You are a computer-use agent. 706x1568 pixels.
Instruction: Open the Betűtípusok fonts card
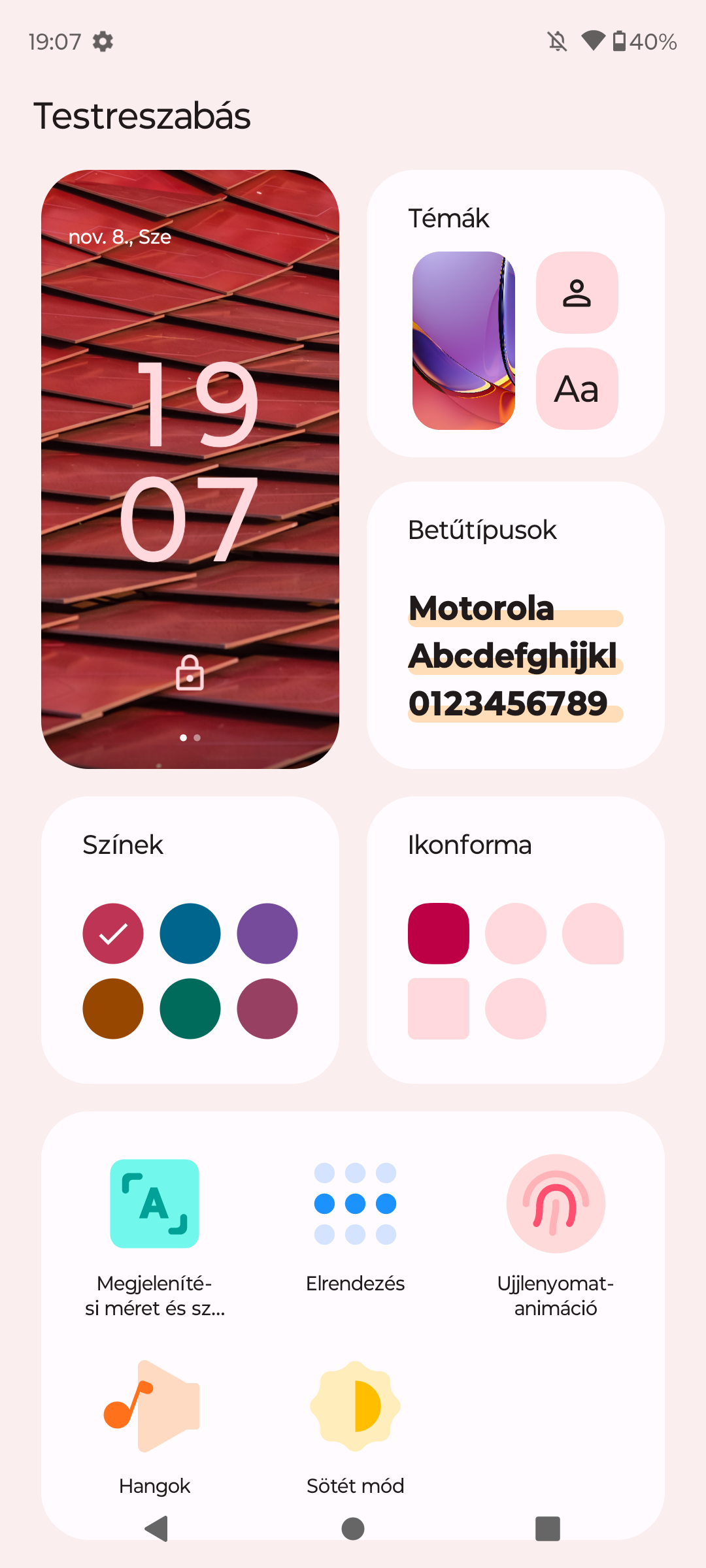pos(516,625)
